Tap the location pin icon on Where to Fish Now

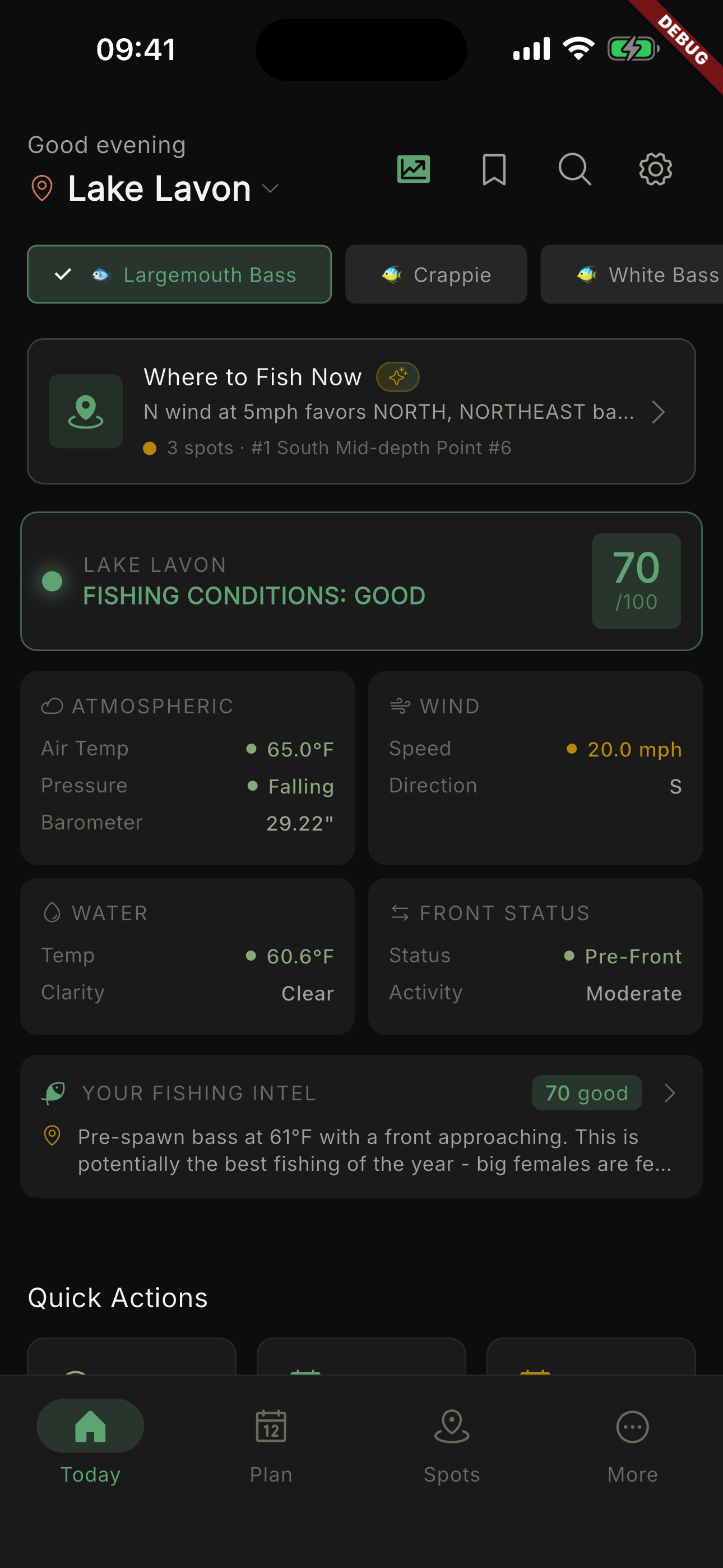[85, 411]
